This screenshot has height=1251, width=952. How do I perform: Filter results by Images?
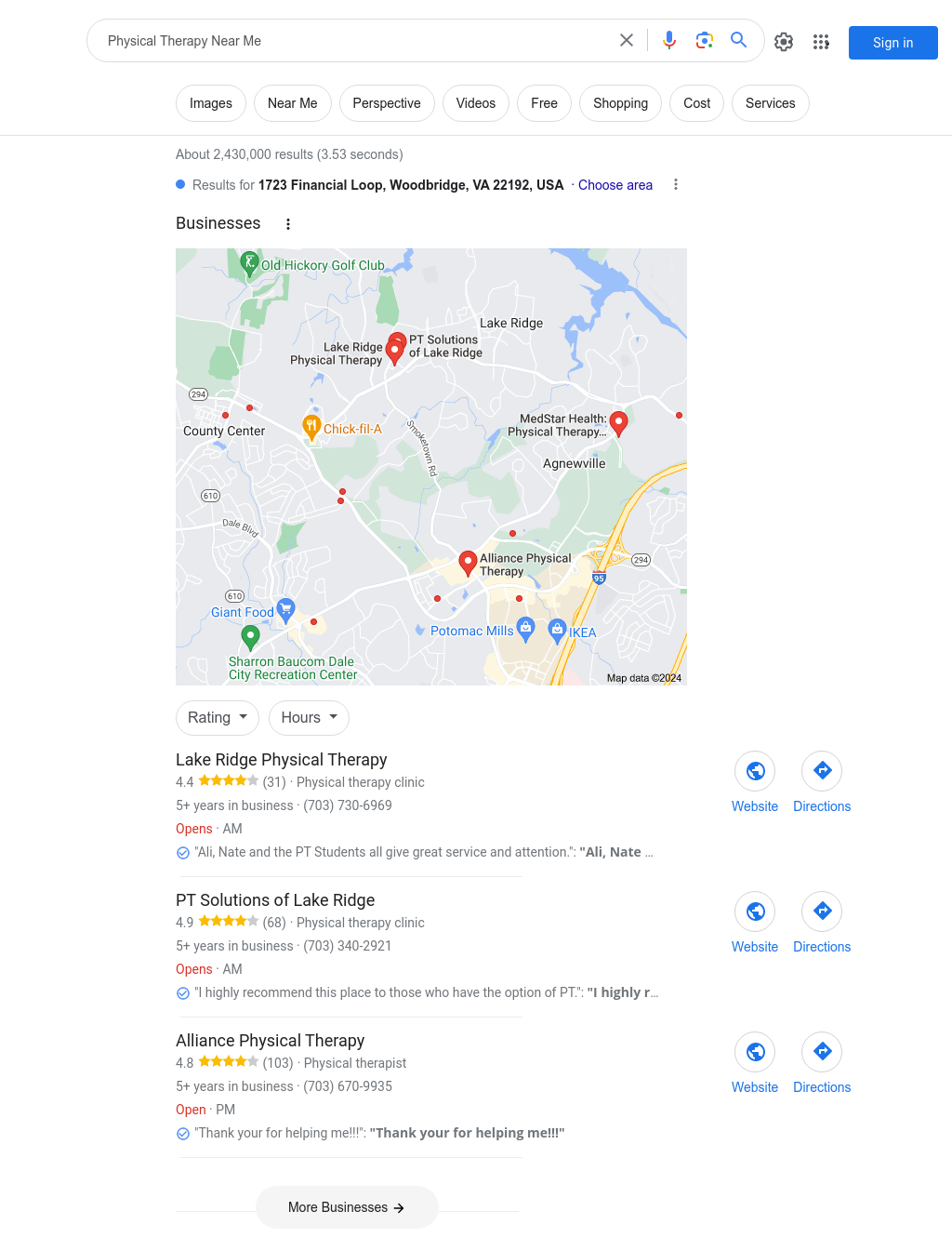tap(211, 103)
